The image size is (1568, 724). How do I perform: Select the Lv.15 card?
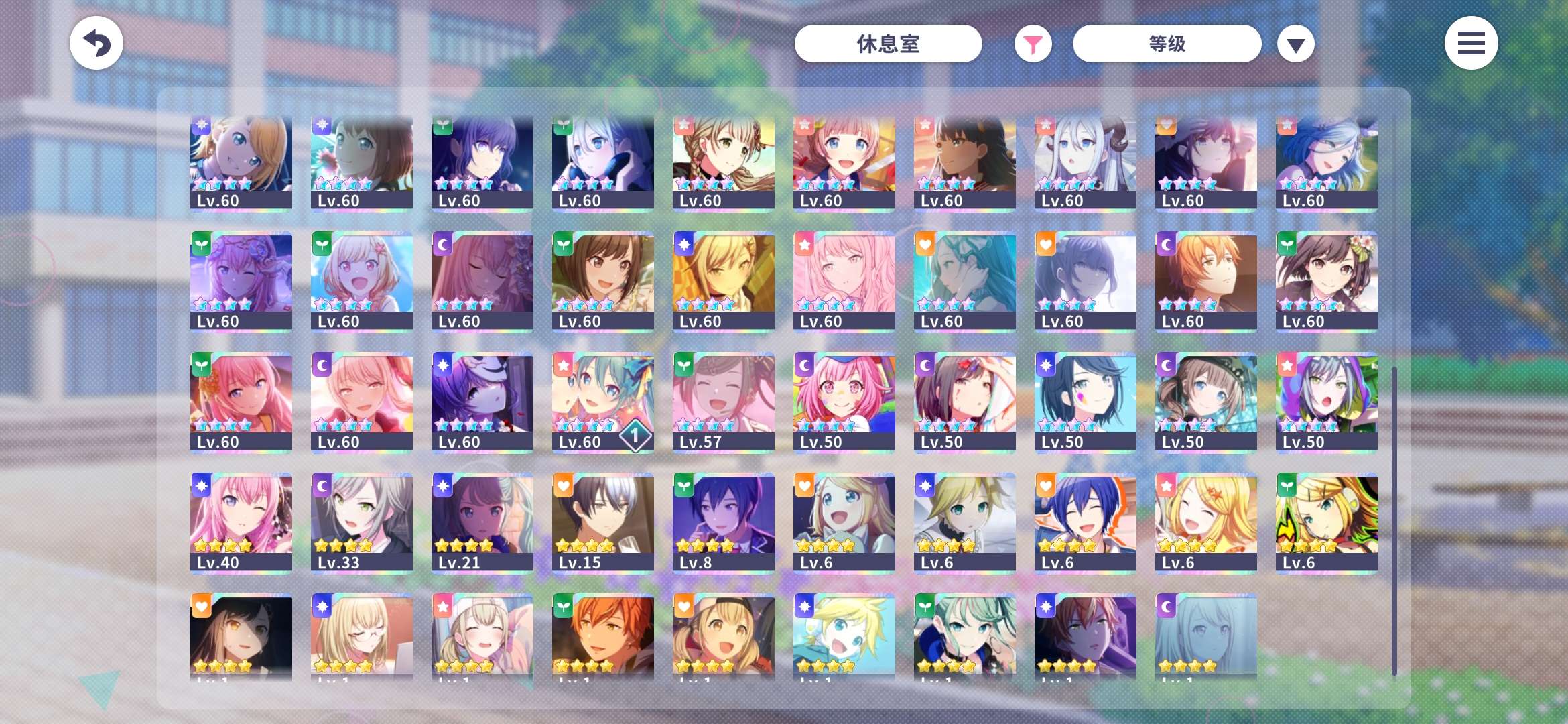[x=602, y=522]
